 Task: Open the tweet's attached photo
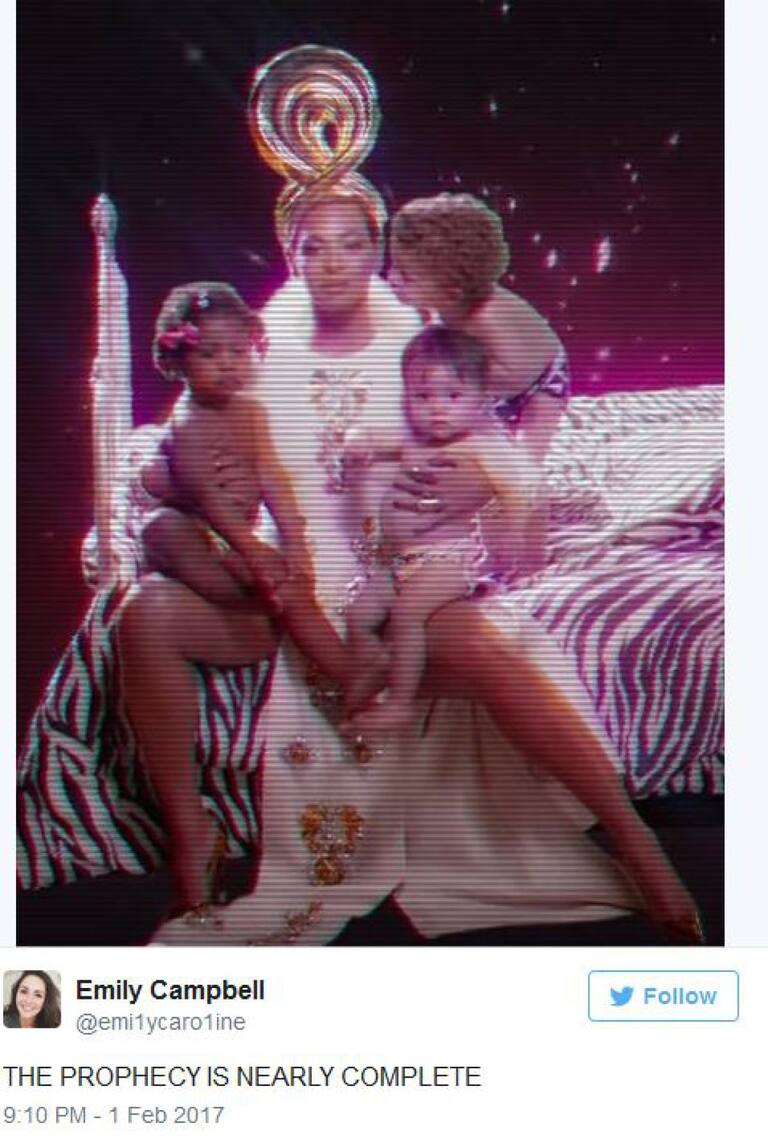point(370,470)
